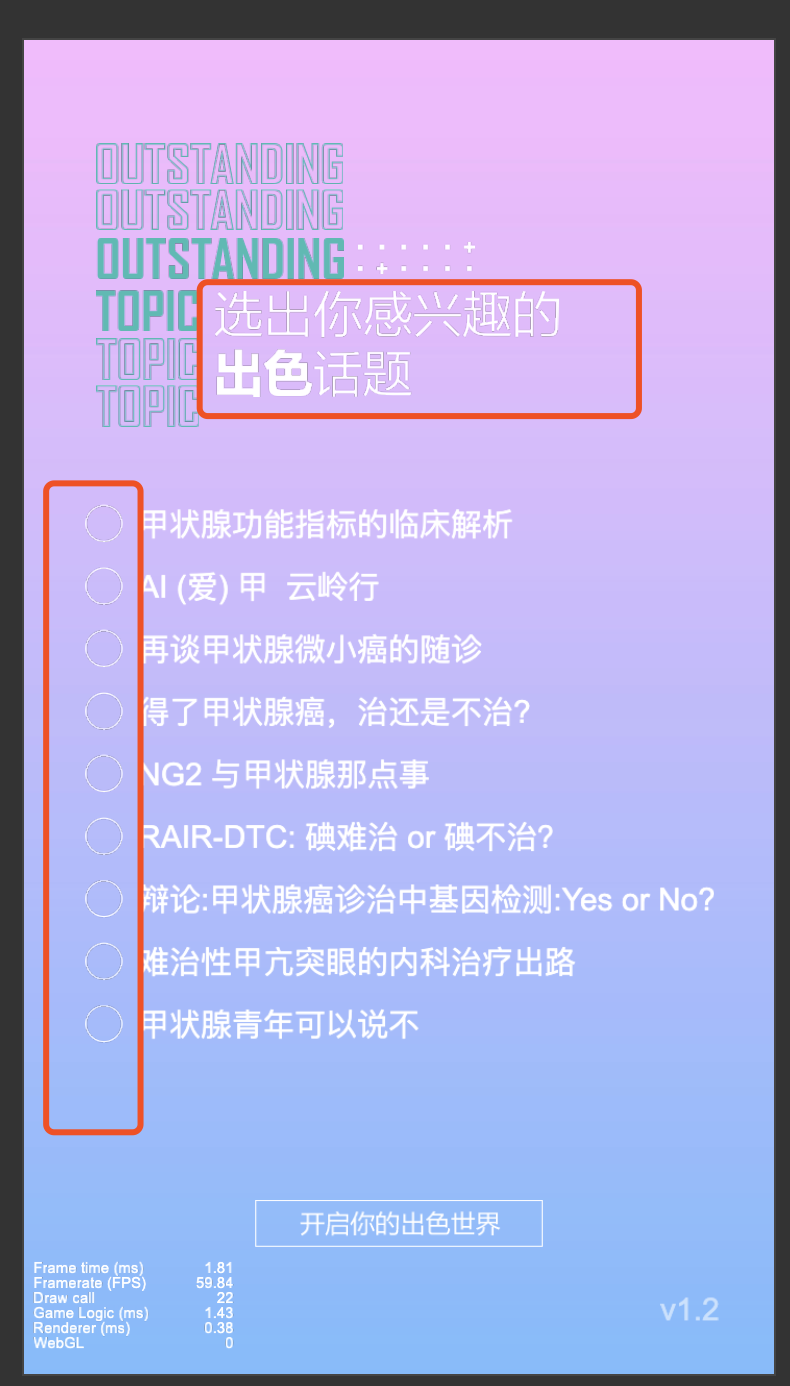This screenshot has width=790, height=1386.
Task: Pick topic 难治性甲亢突眼的内科治疗出路
Action: pos(103,961)
